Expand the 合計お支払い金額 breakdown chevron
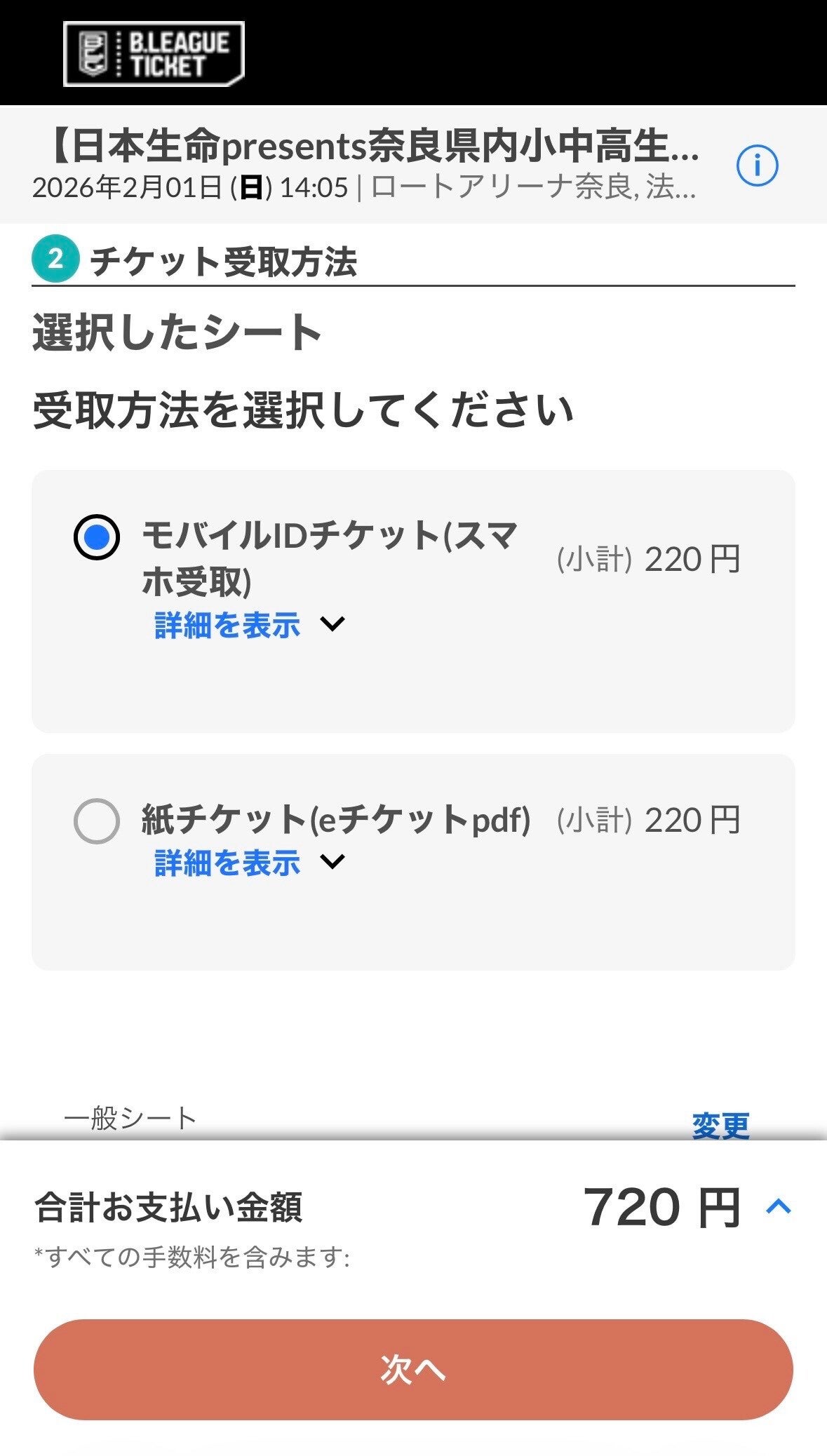This screenshot has width=827, height=1456. (779, 1207)
